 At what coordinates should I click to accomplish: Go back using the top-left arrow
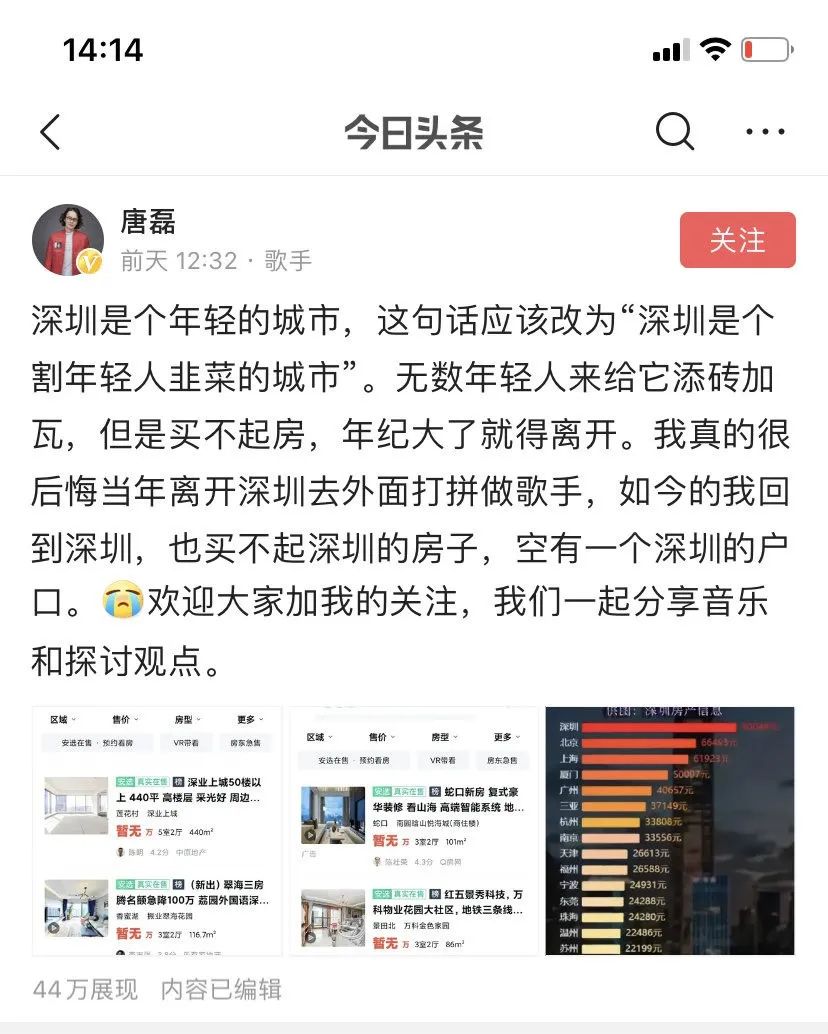click(x=50, y=131)
